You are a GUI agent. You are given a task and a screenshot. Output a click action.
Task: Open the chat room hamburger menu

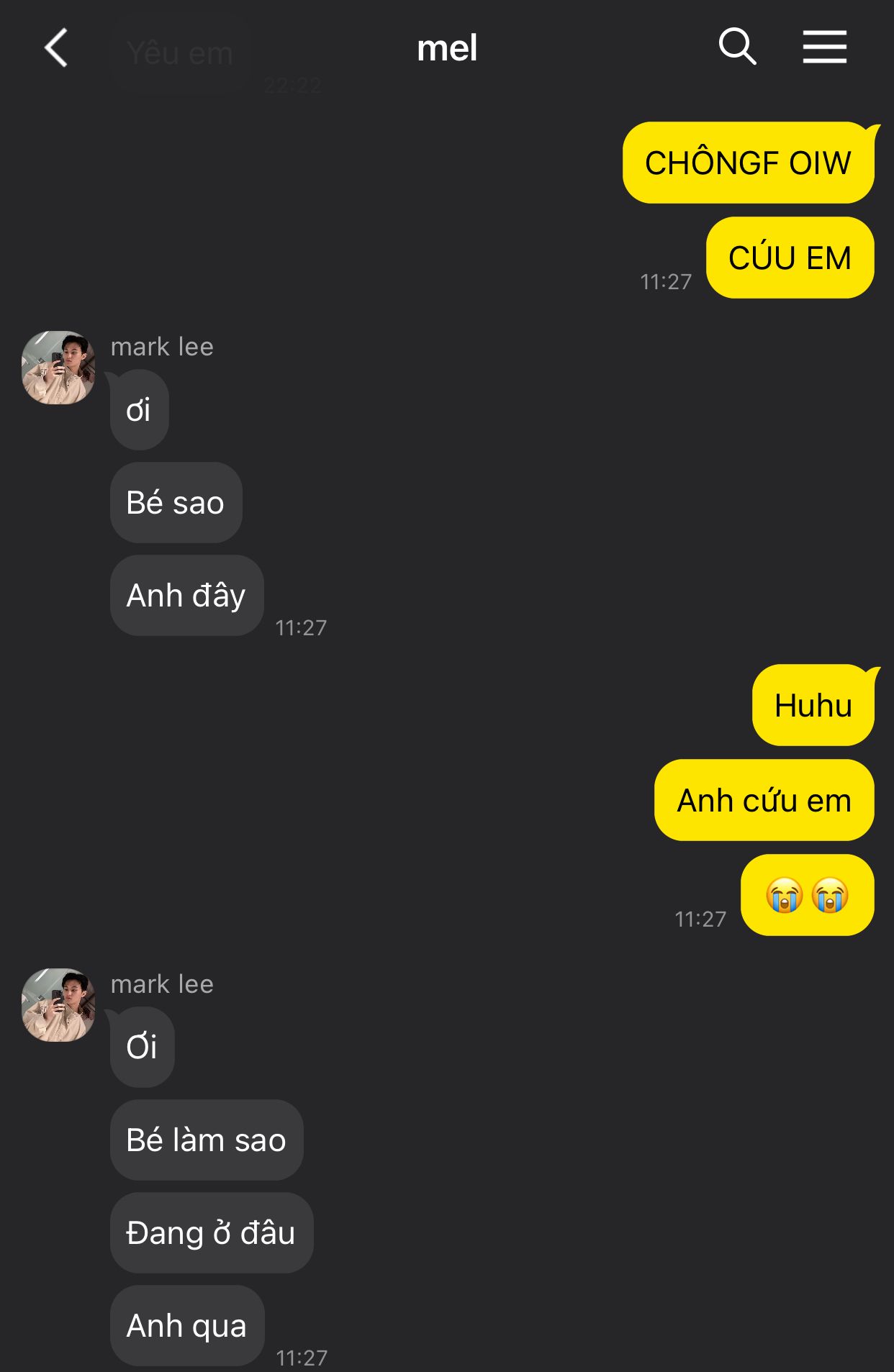(x=824, y=47)
